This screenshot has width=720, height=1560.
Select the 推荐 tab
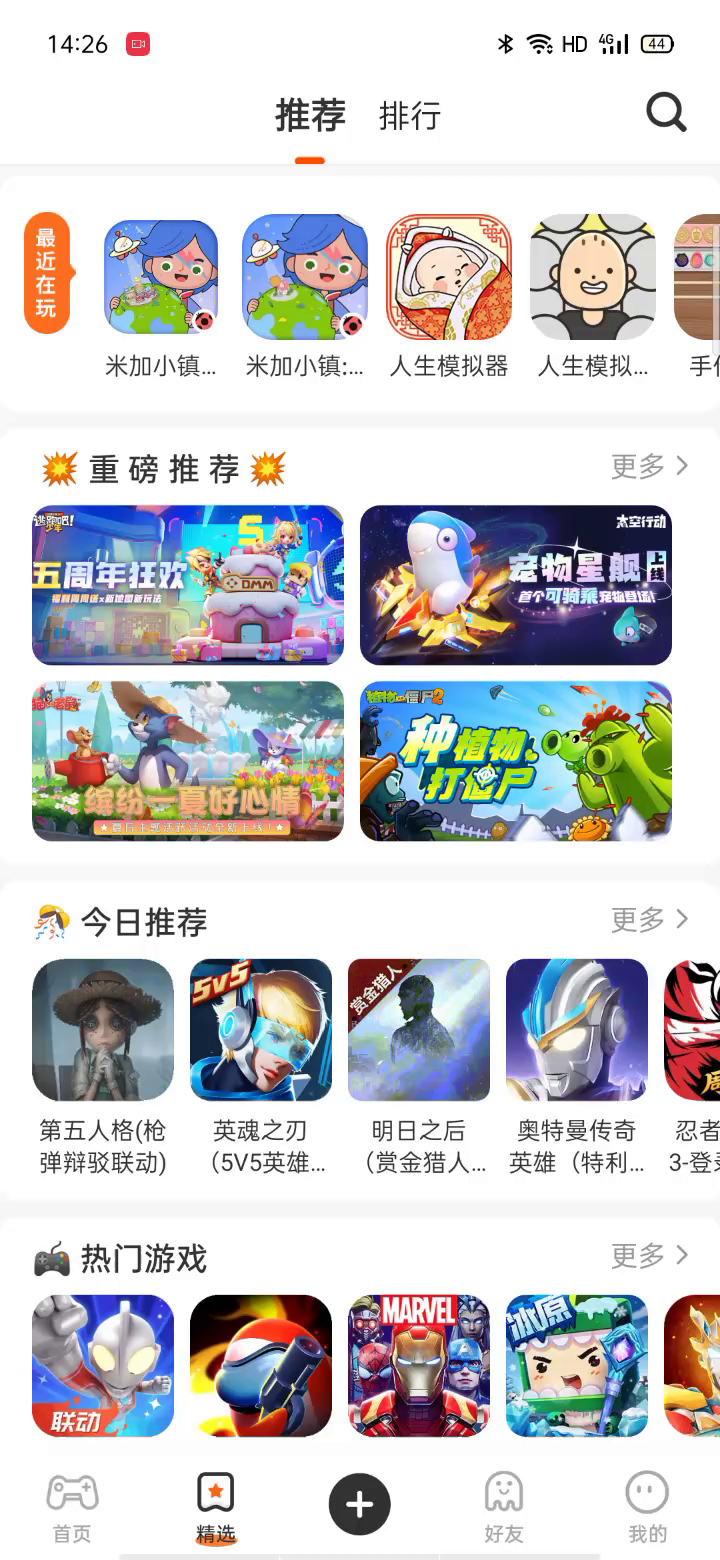click(x=310, y=116)
